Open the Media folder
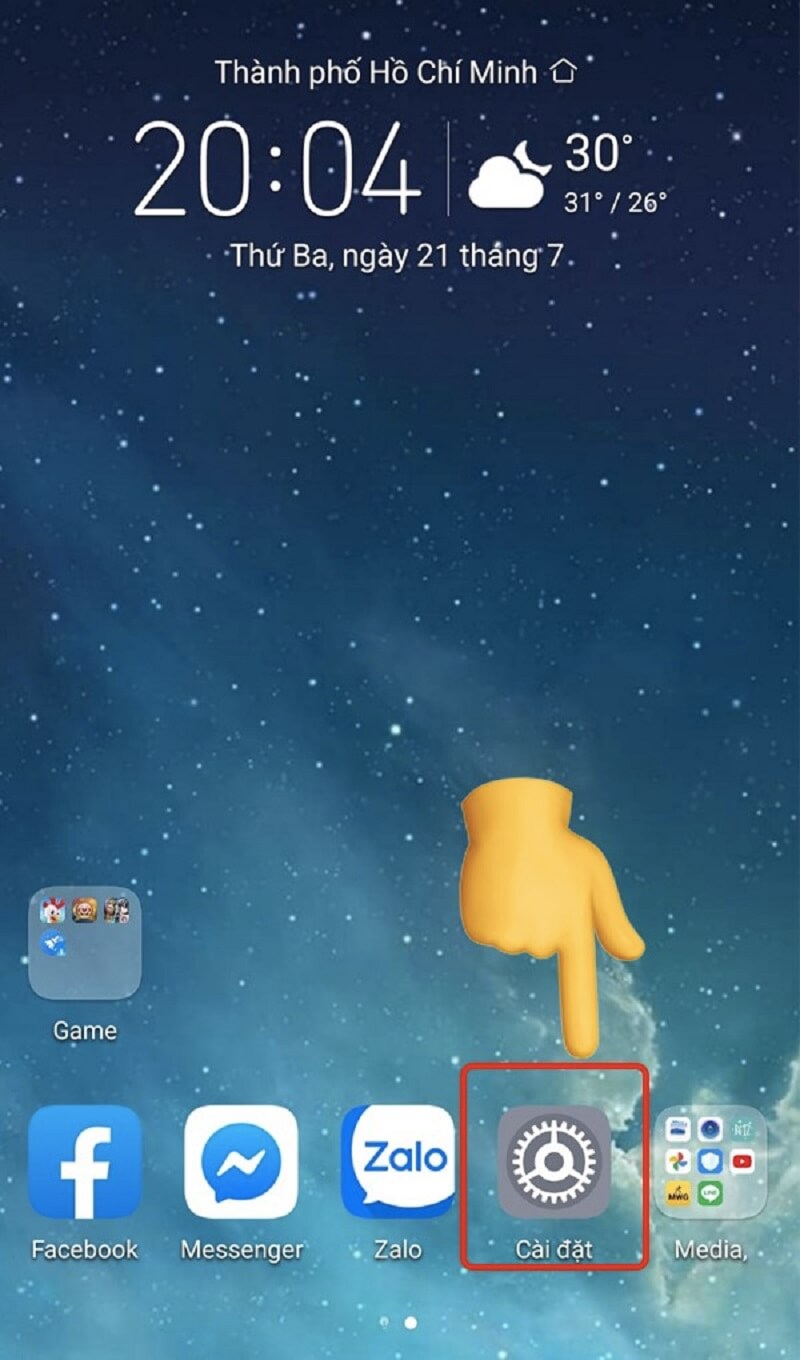This screenshot has height=1360, width=800. click(711, 1162)
